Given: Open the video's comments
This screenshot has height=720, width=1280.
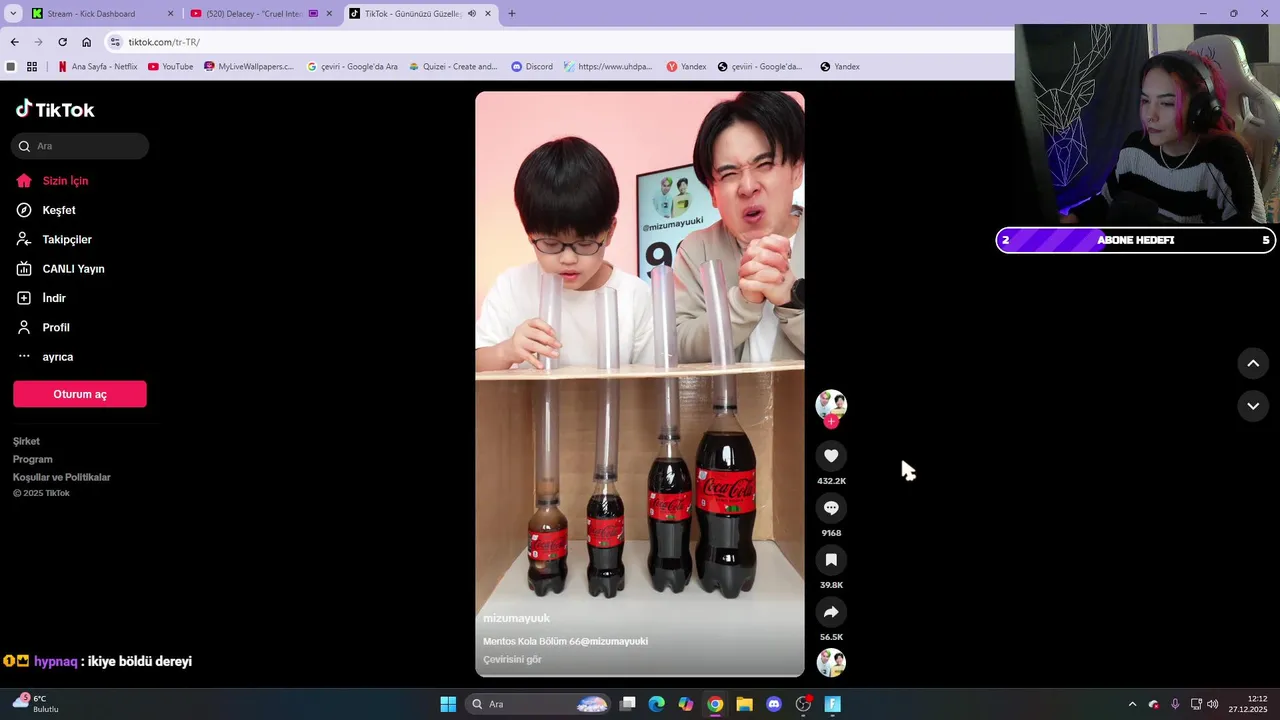Looking at the screenshot, I should pyautogui.click(x=831, y=508).
